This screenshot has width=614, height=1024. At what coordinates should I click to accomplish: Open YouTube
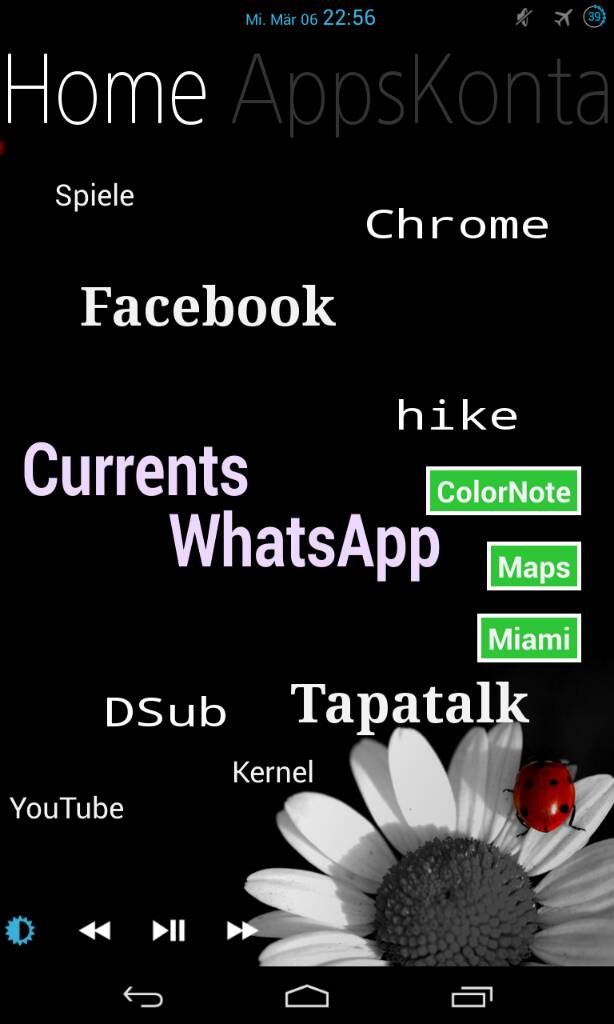click(x=67, y=808)
